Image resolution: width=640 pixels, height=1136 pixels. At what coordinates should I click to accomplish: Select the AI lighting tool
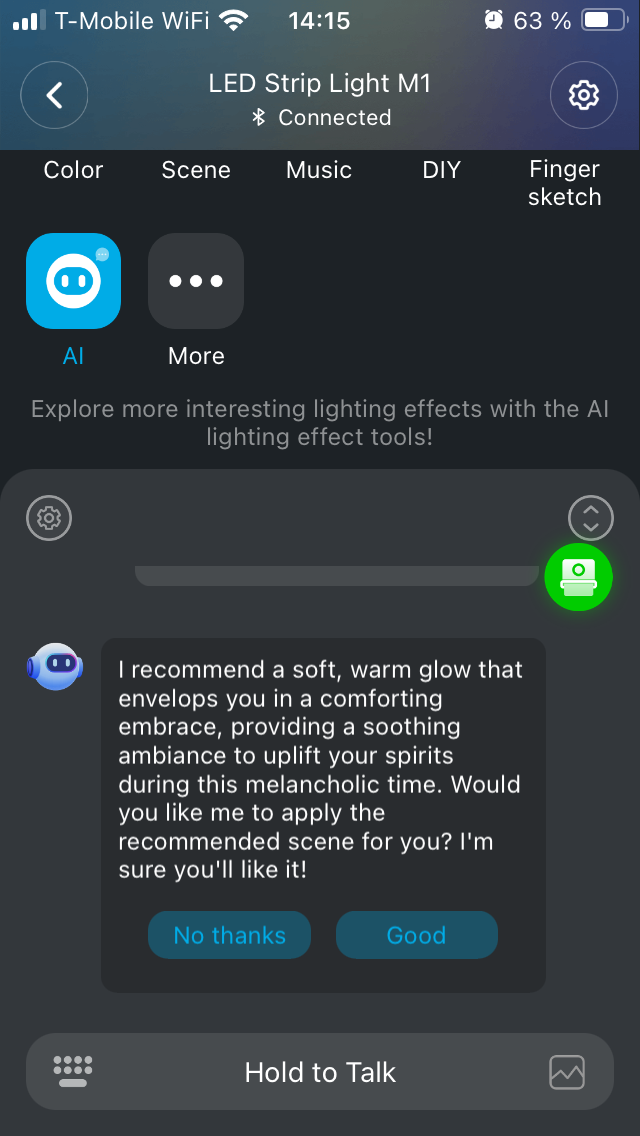(73, 281)
